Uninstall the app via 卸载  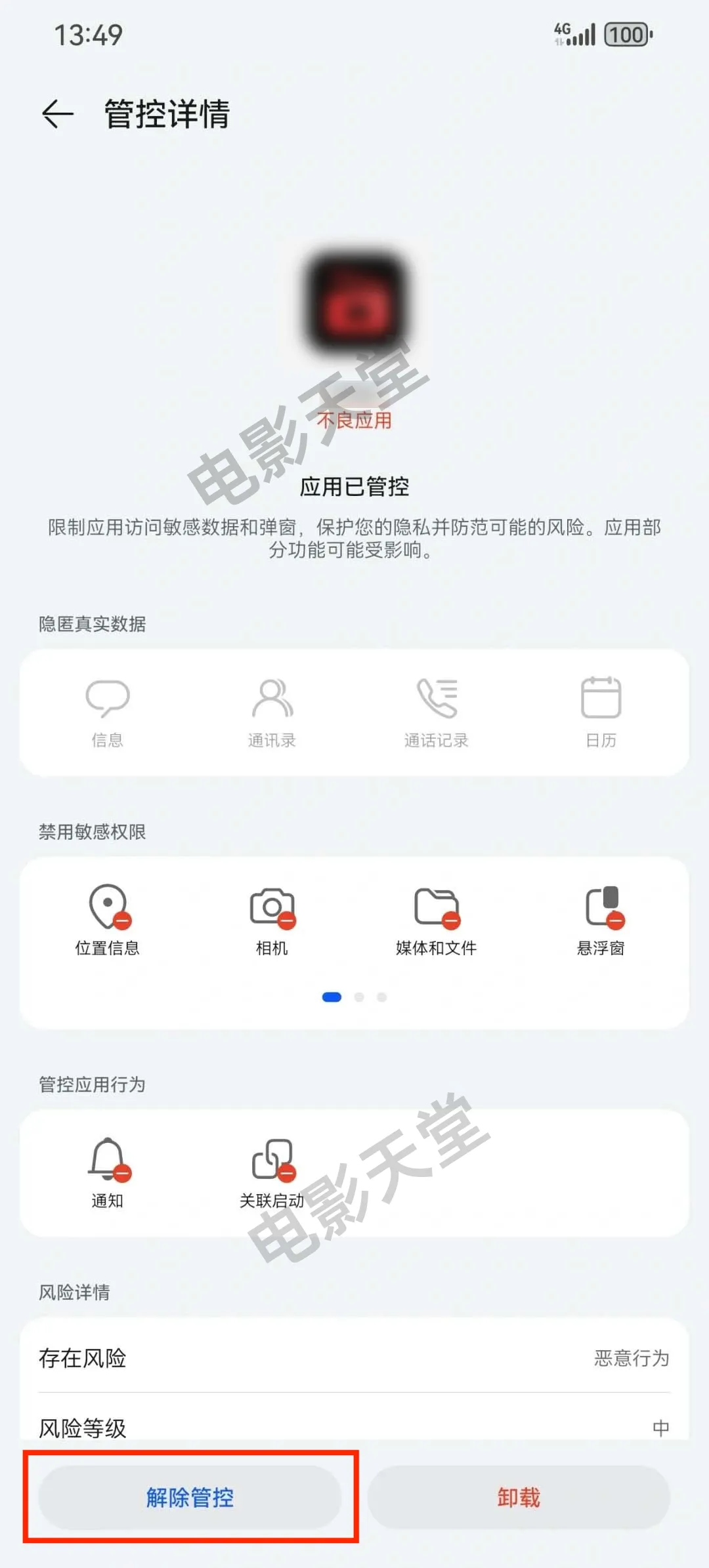click(519, 1497)
